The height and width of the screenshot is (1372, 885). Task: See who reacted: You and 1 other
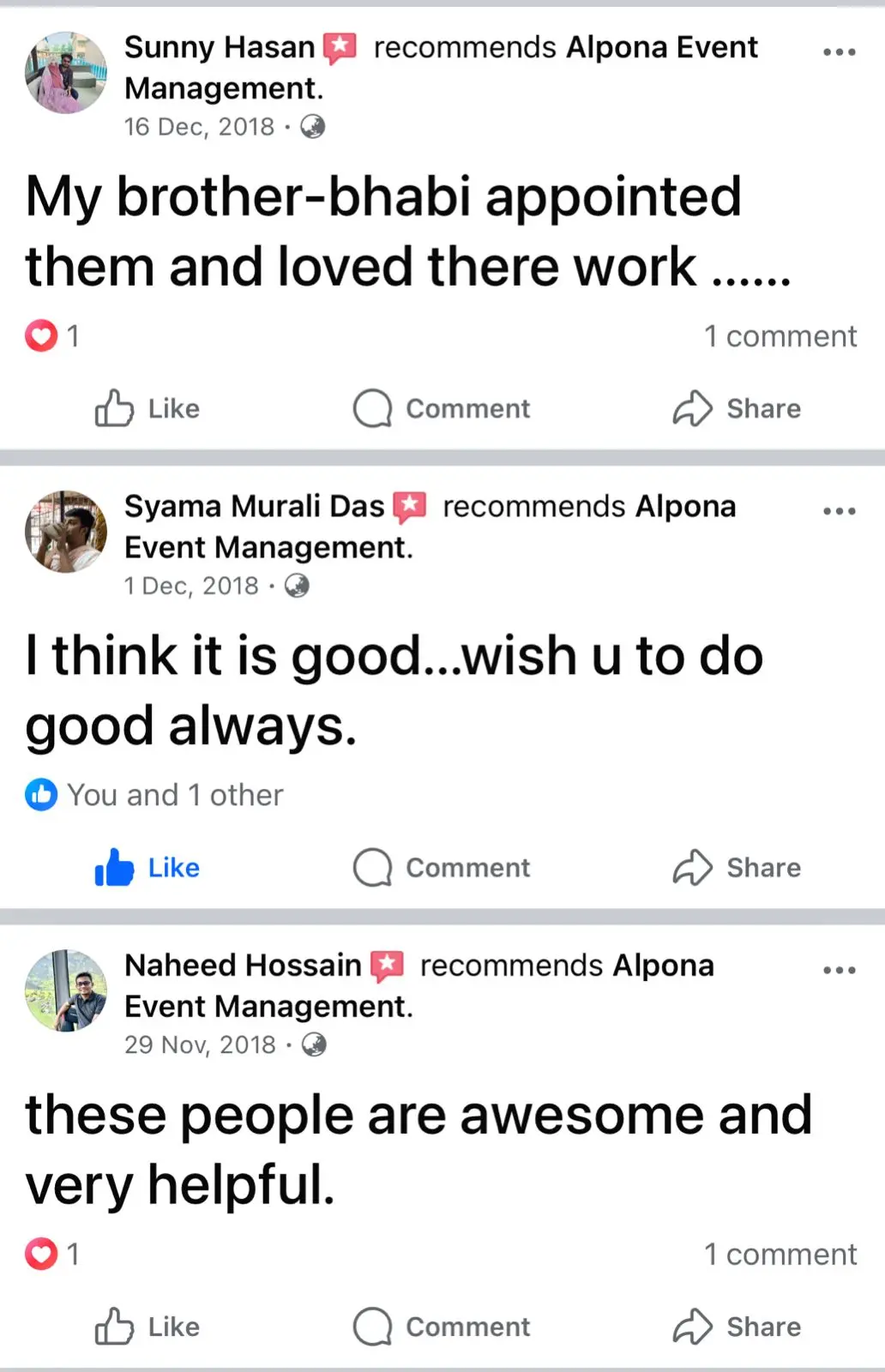pos(154,795)
